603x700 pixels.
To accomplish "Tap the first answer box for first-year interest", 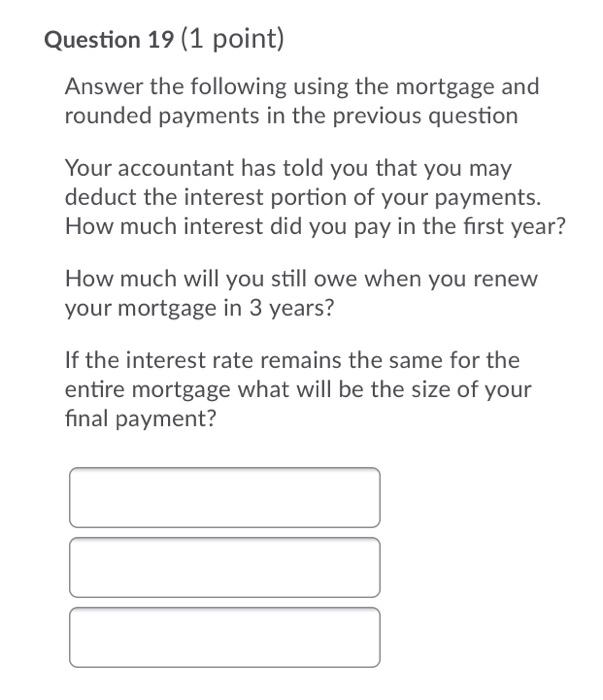I will [x=224, y=497].
